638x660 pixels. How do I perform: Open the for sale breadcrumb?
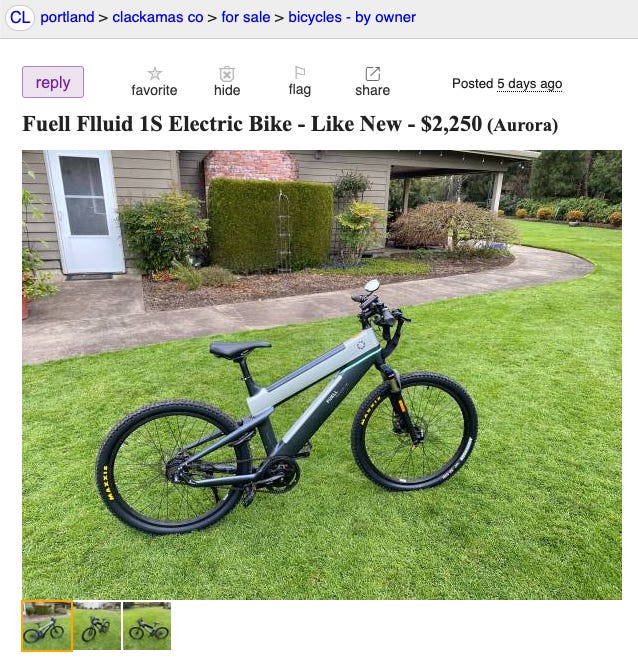[245, 17]
